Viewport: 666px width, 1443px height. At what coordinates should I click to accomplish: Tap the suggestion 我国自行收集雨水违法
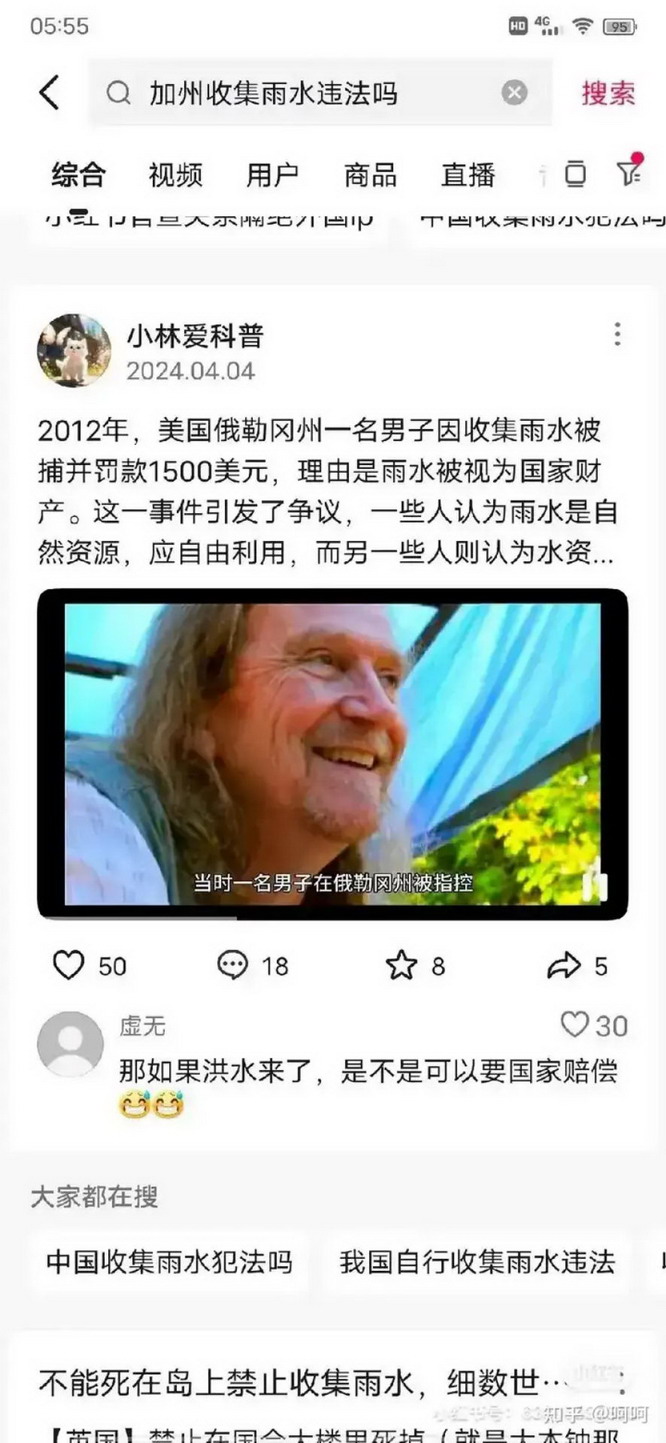tap(476, 1261)
